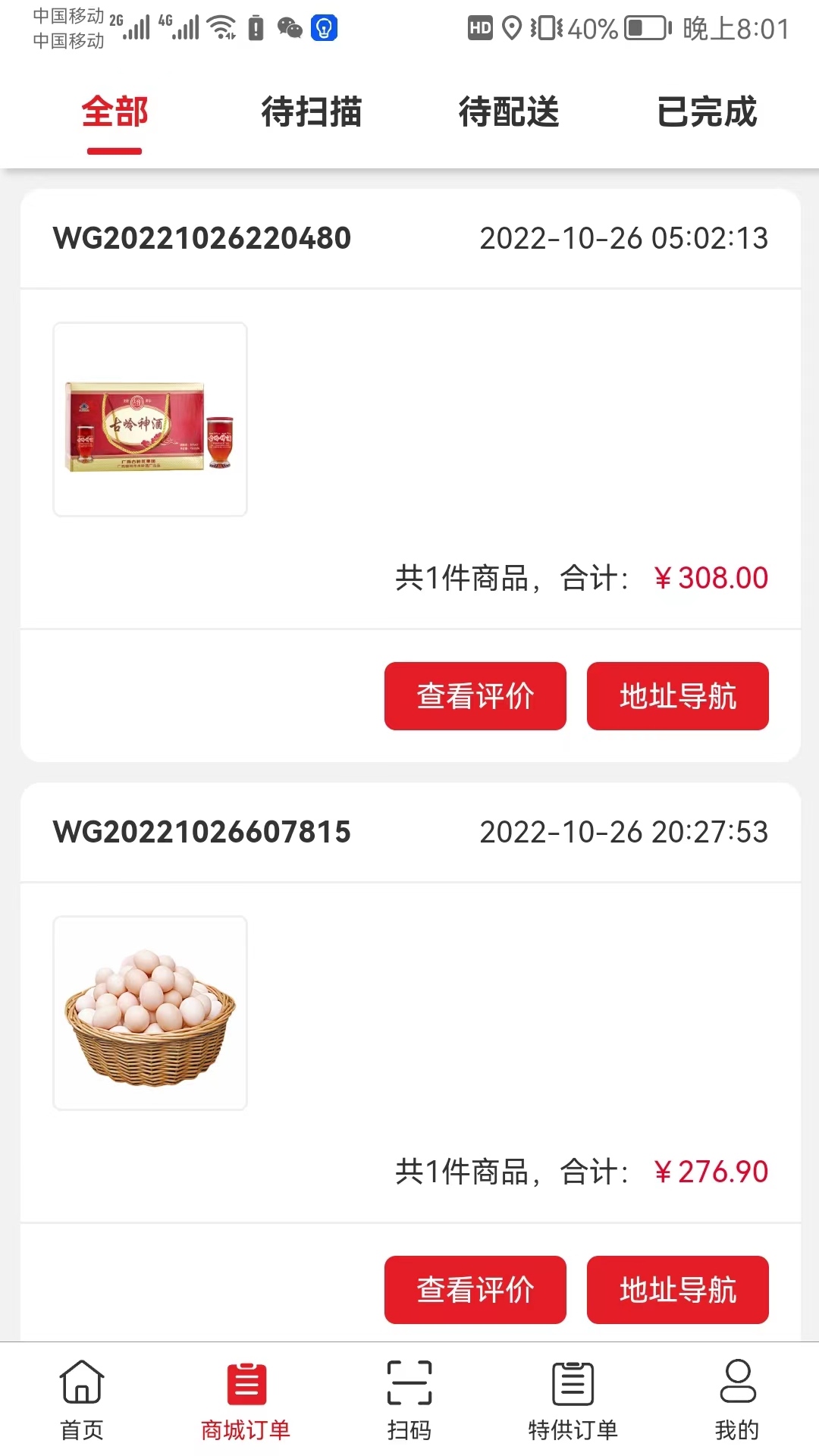The height and width of the screenshot is (1456, 819).
Task: Tap 查看评价 on order WG20221026607815
Action: tap(475, 1289)
